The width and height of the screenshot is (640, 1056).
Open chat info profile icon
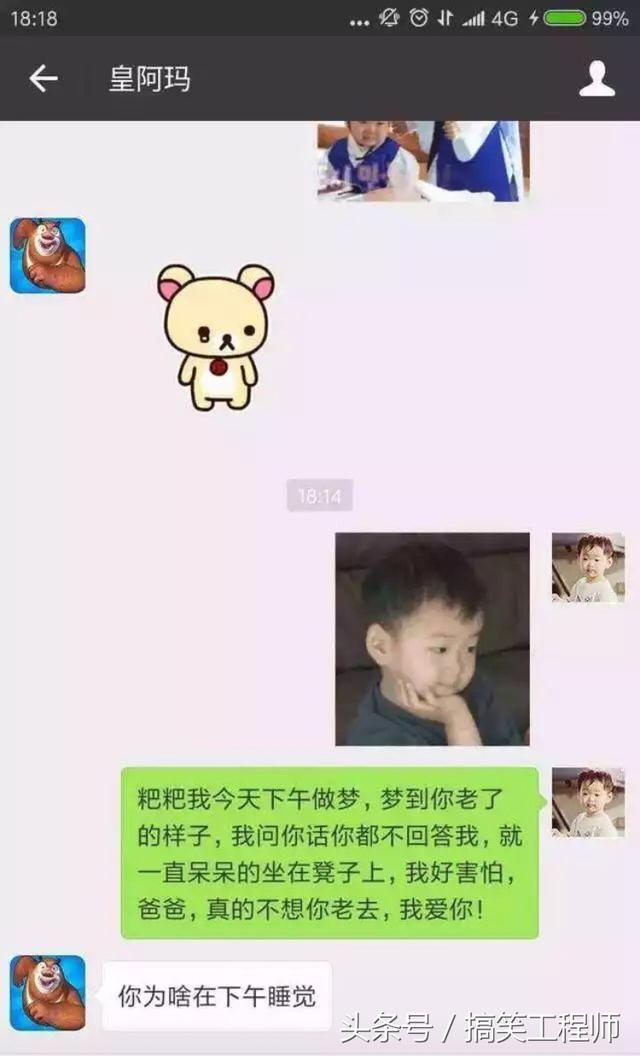[597, 79]
